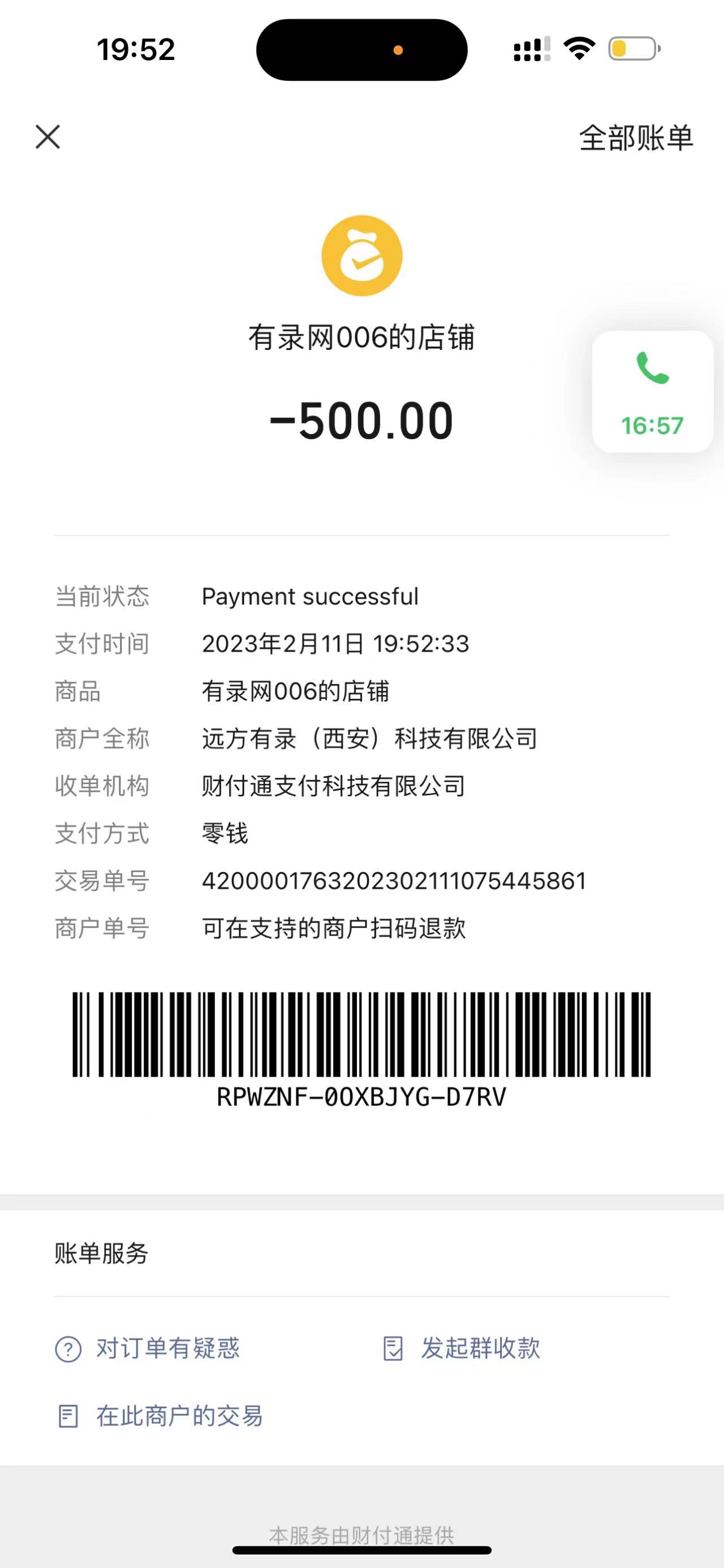724x1568 pixels.
Task: Open 对订单有疑惑 order help
Action: pos(148,1348)
